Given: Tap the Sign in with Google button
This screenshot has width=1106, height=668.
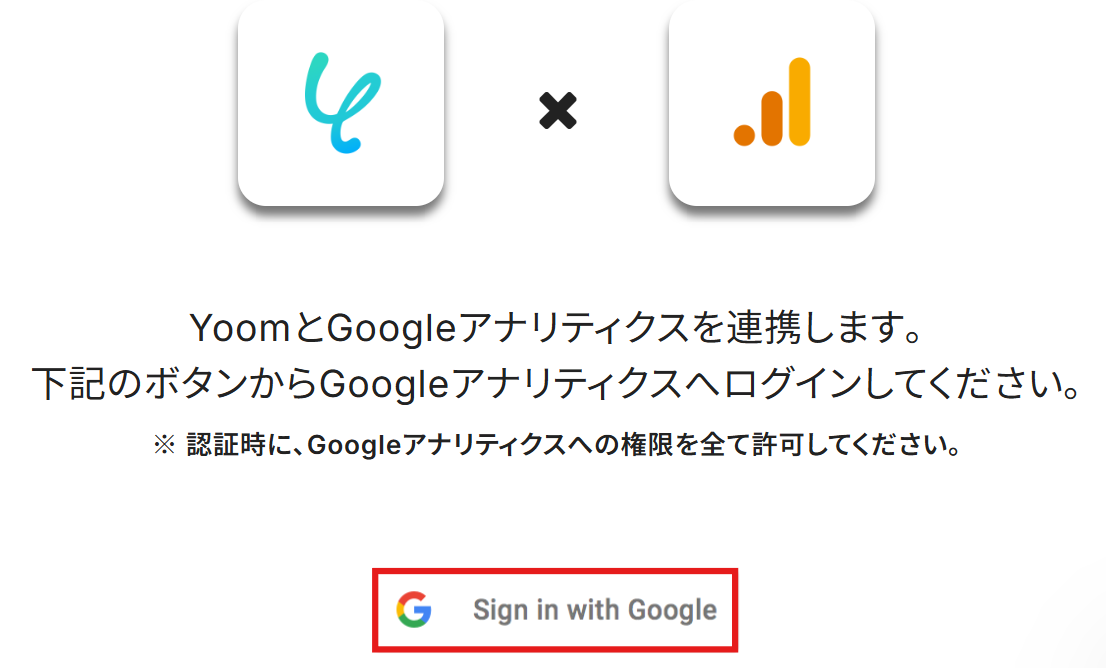Looking at the screenshot, I should click(x=556, y=610).
